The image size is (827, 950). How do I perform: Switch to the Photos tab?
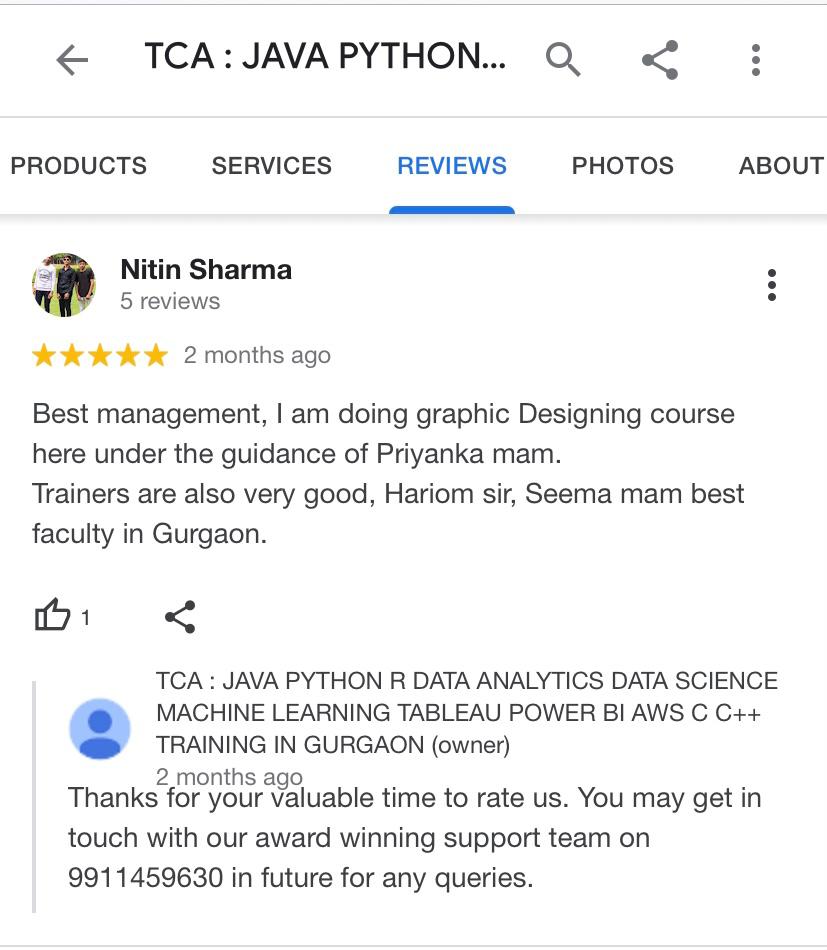(622, 166)
